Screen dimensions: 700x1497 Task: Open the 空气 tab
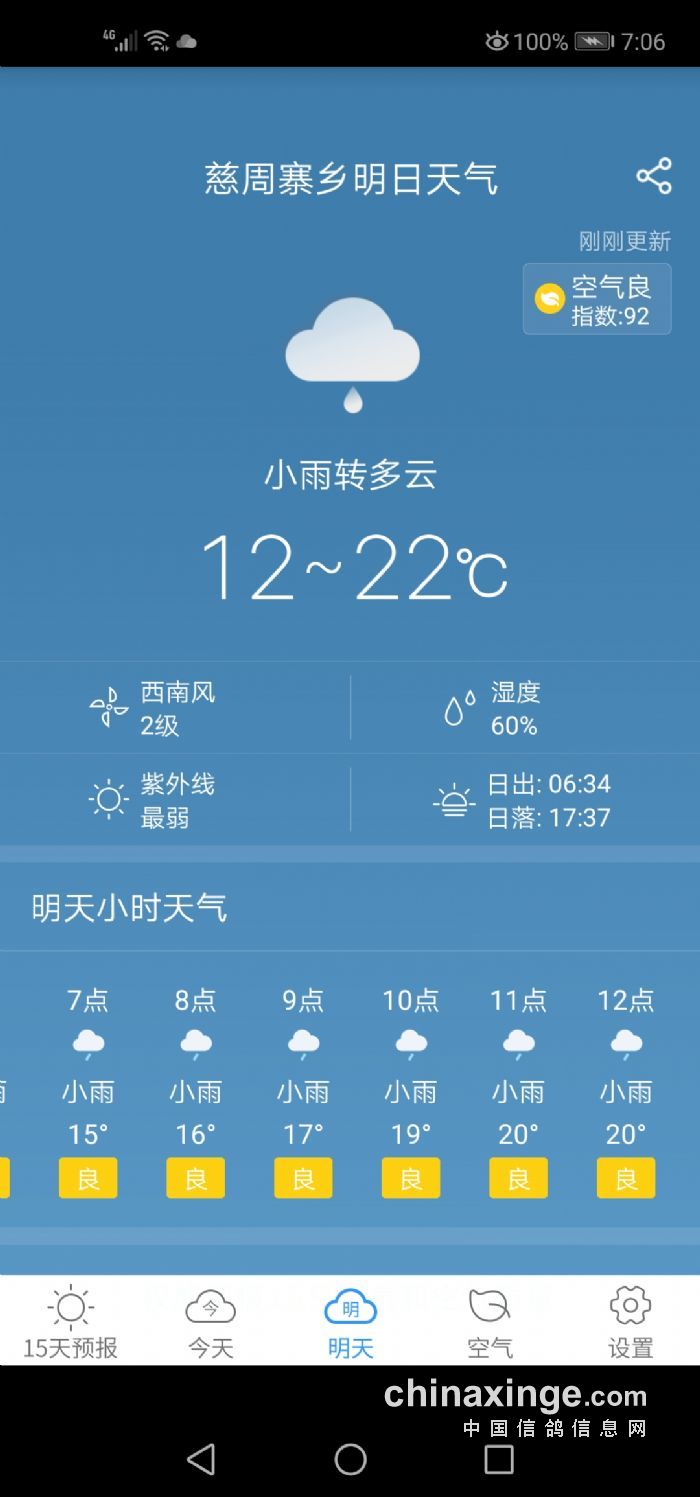490,1322
